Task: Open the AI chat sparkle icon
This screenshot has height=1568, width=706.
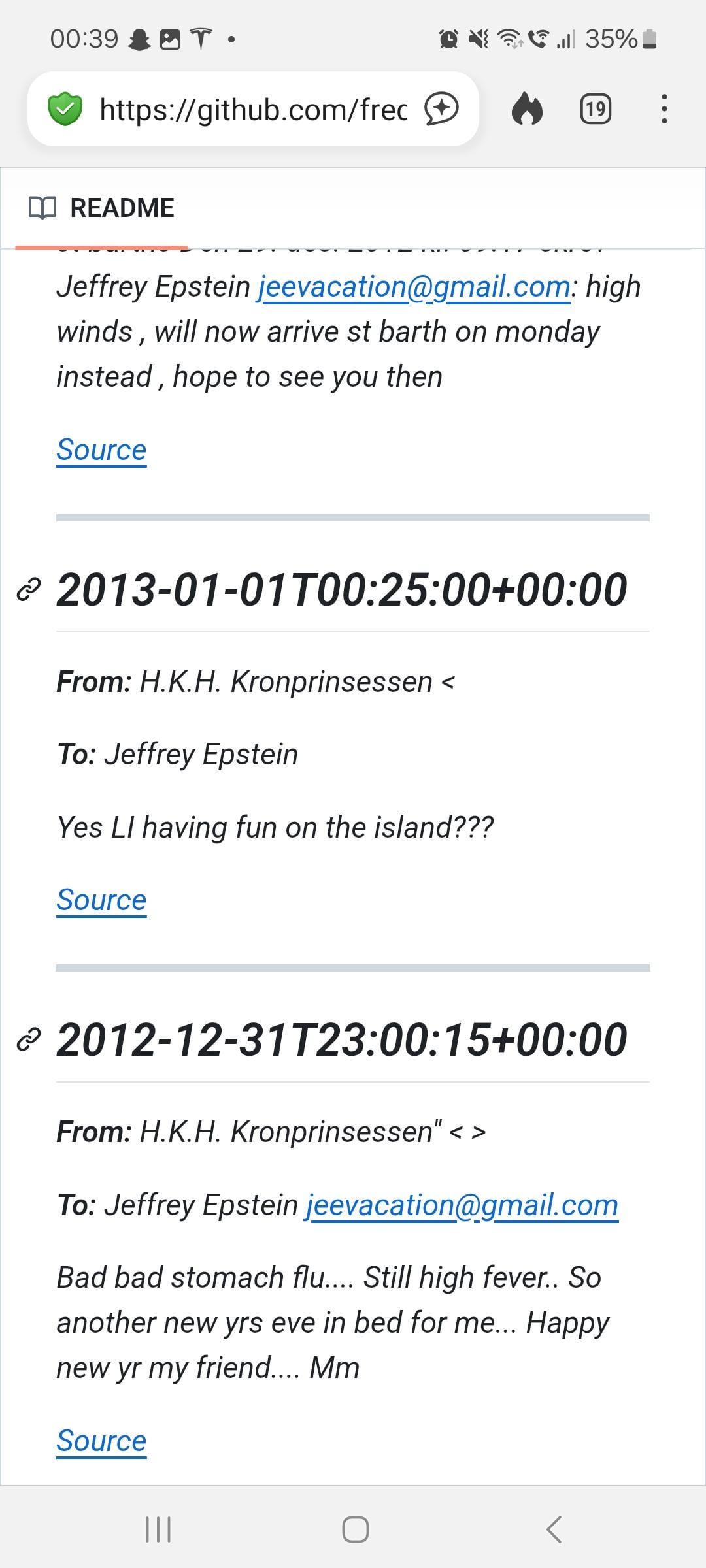Action: click(x=441, y=109)
